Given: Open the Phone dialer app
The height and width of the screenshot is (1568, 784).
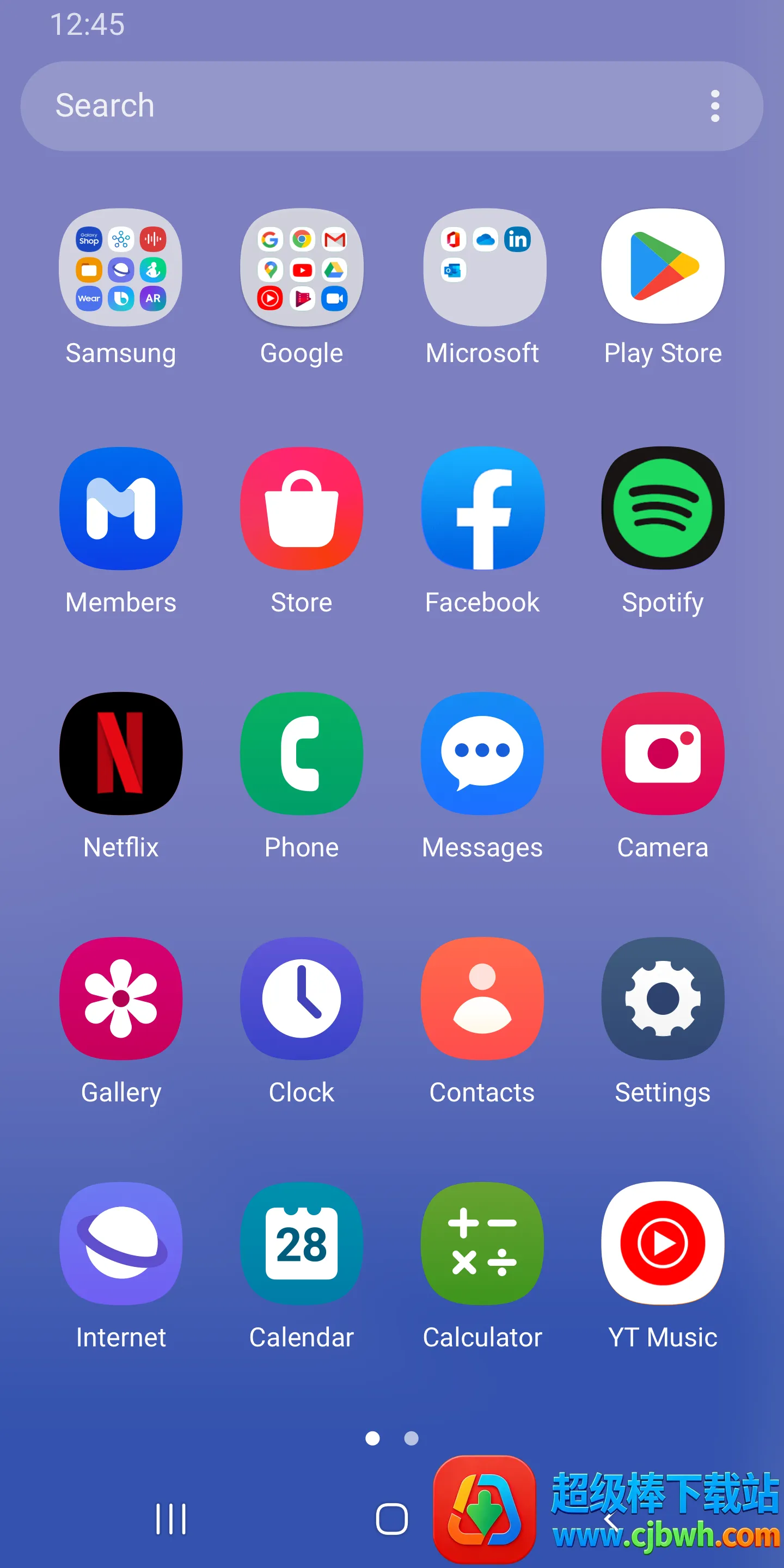Looking at the screenshot, I should (x=301, y=754).
